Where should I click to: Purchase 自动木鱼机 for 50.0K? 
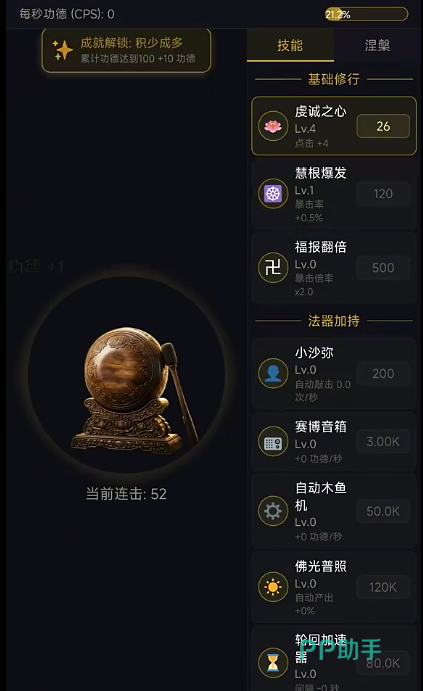[383, 511]
